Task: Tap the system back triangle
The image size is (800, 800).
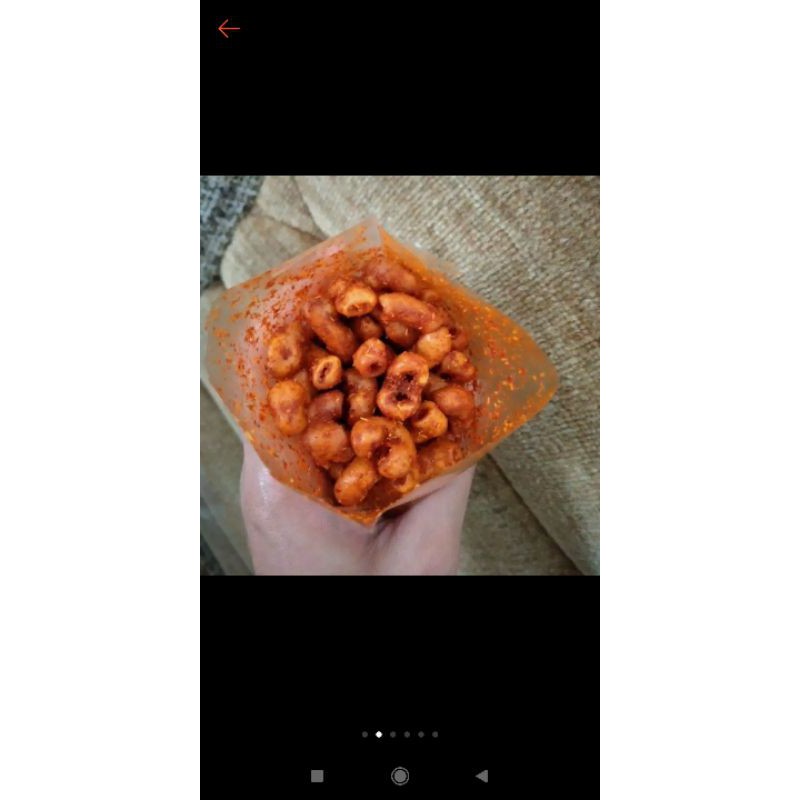Action: click(482, 776)
